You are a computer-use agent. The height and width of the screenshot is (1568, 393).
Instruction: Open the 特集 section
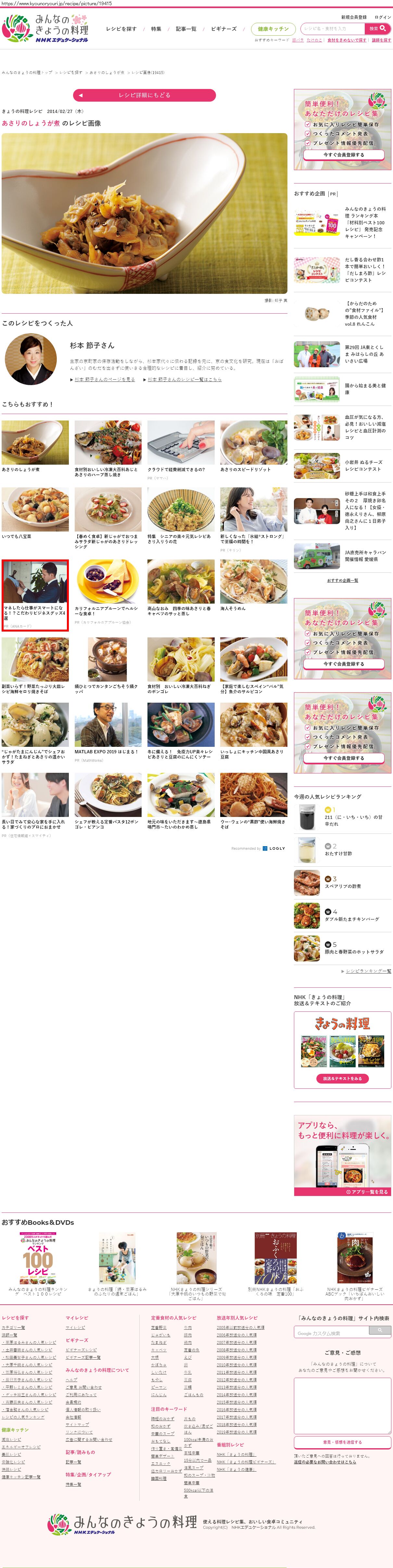tap(156, 29)
